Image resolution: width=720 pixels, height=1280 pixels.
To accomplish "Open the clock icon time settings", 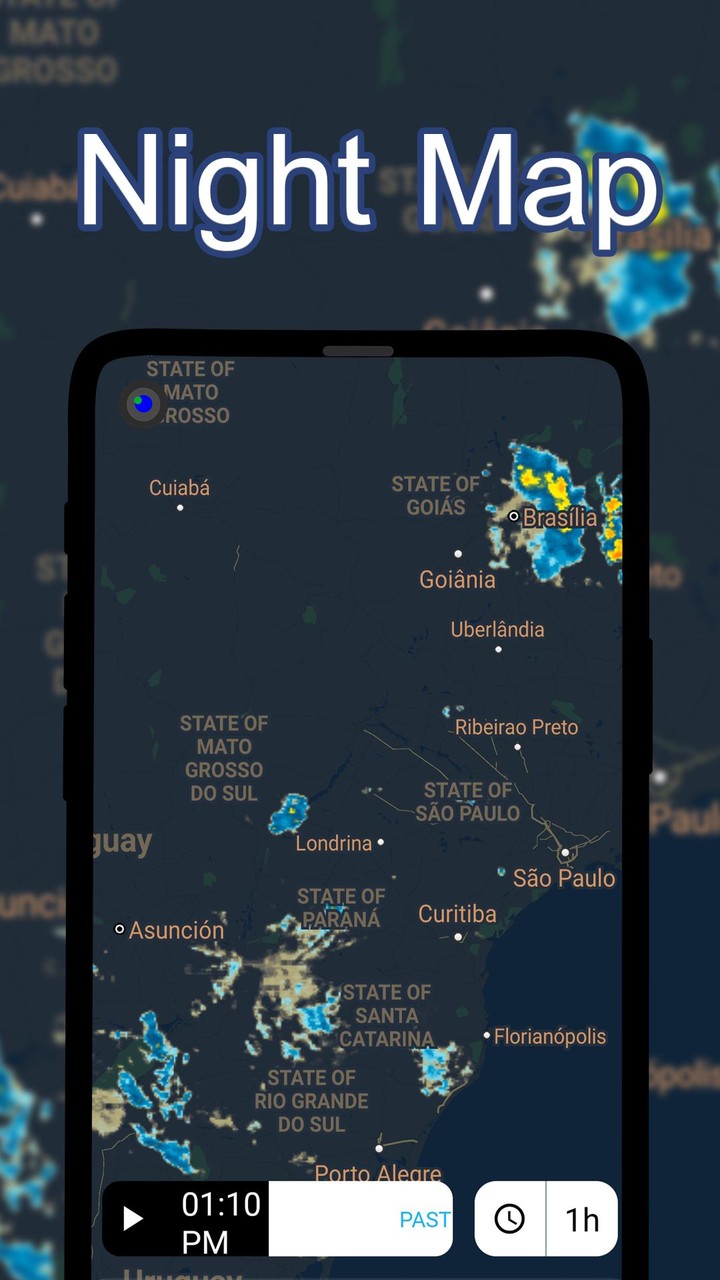I will click(x=511, y=1219).
